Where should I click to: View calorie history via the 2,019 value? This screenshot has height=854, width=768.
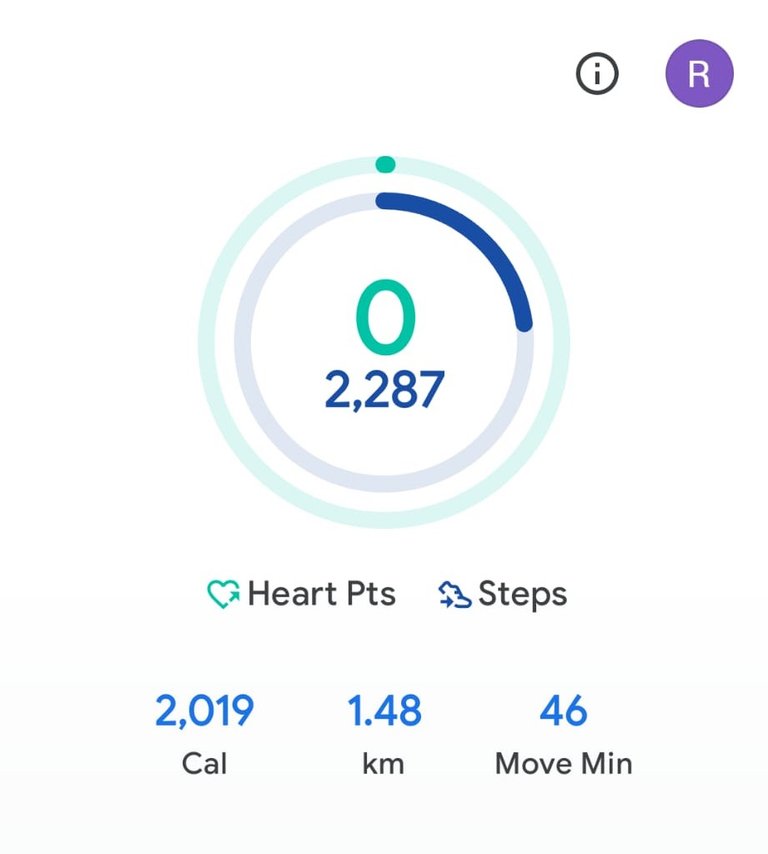pos(204,710)
